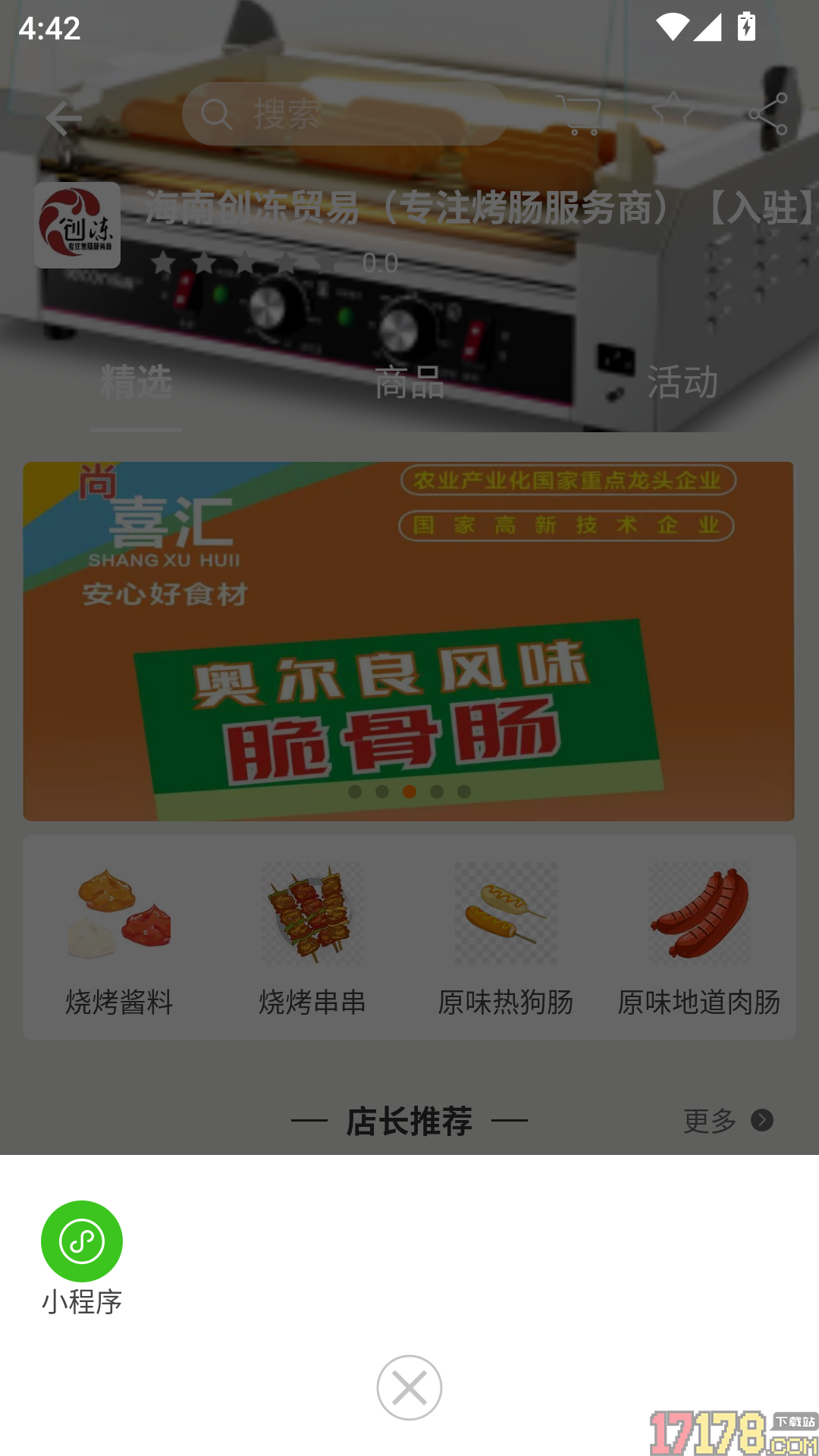Select the 精选 tab
The height and width of the screenshot is (1456, 819).
pos(137,383)
